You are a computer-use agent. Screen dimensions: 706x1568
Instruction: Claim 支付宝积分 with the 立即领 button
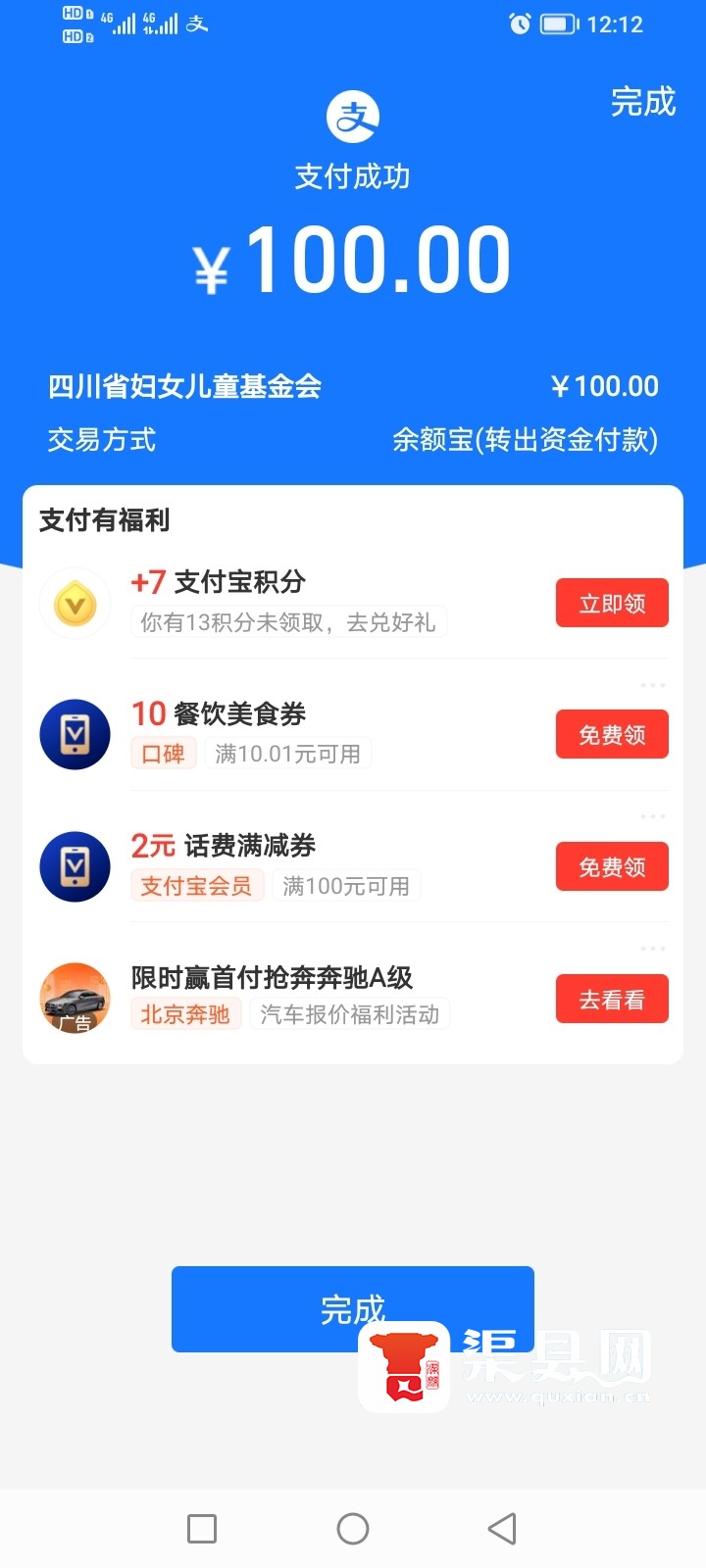(x=612, y=603)
